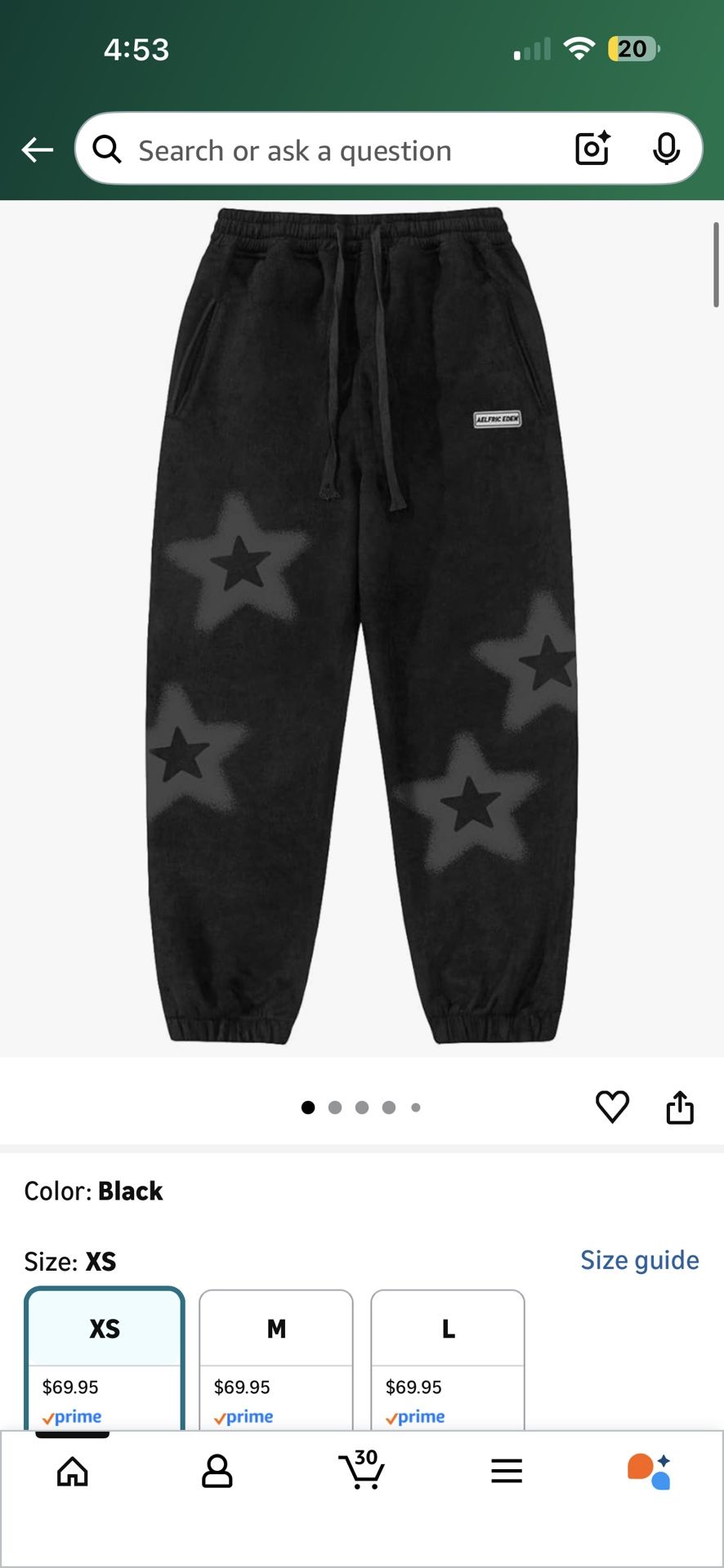Viewport: 724px width, 1568px height.
Task: Navigate back with the arrow
Action: (x=36, y=149)
